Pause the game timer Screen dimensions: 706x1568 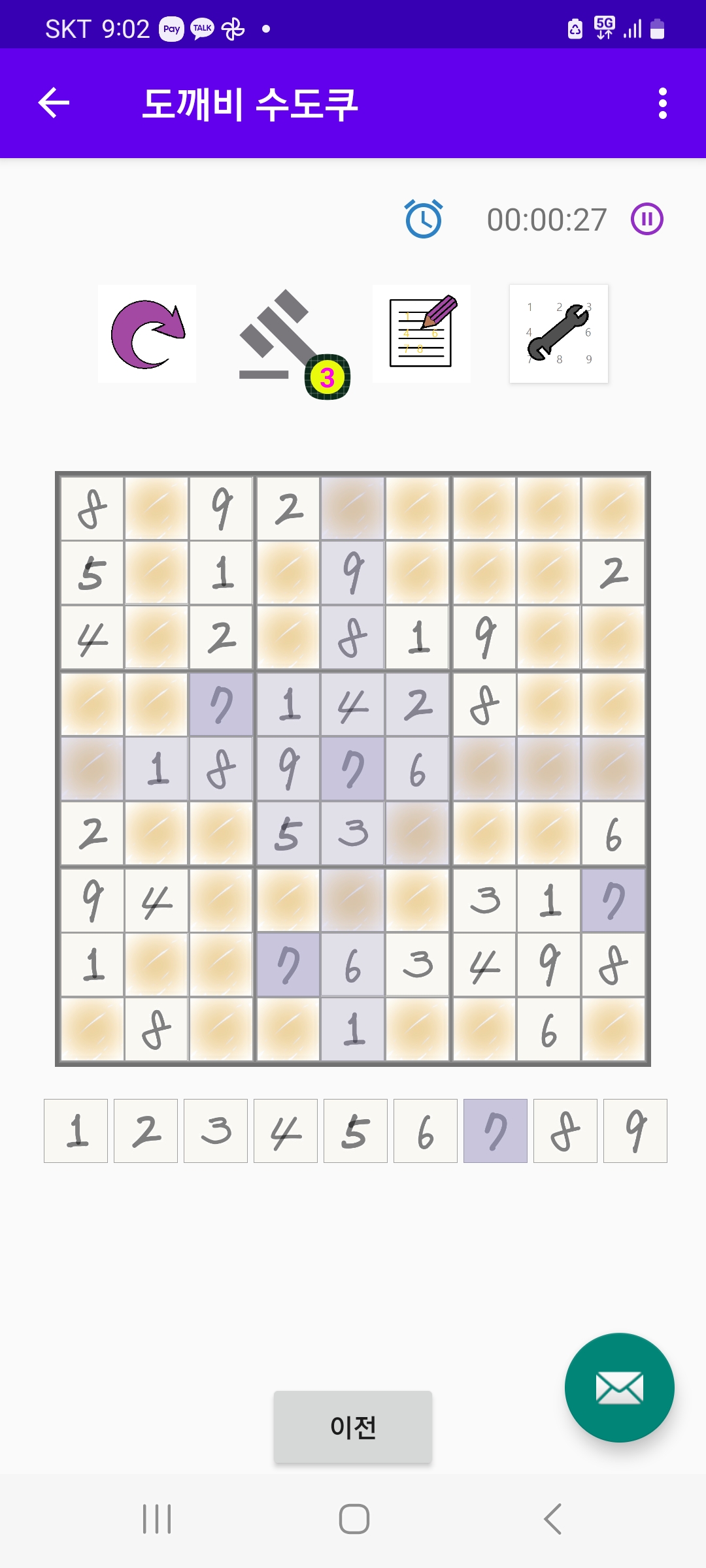coord(647,219)
